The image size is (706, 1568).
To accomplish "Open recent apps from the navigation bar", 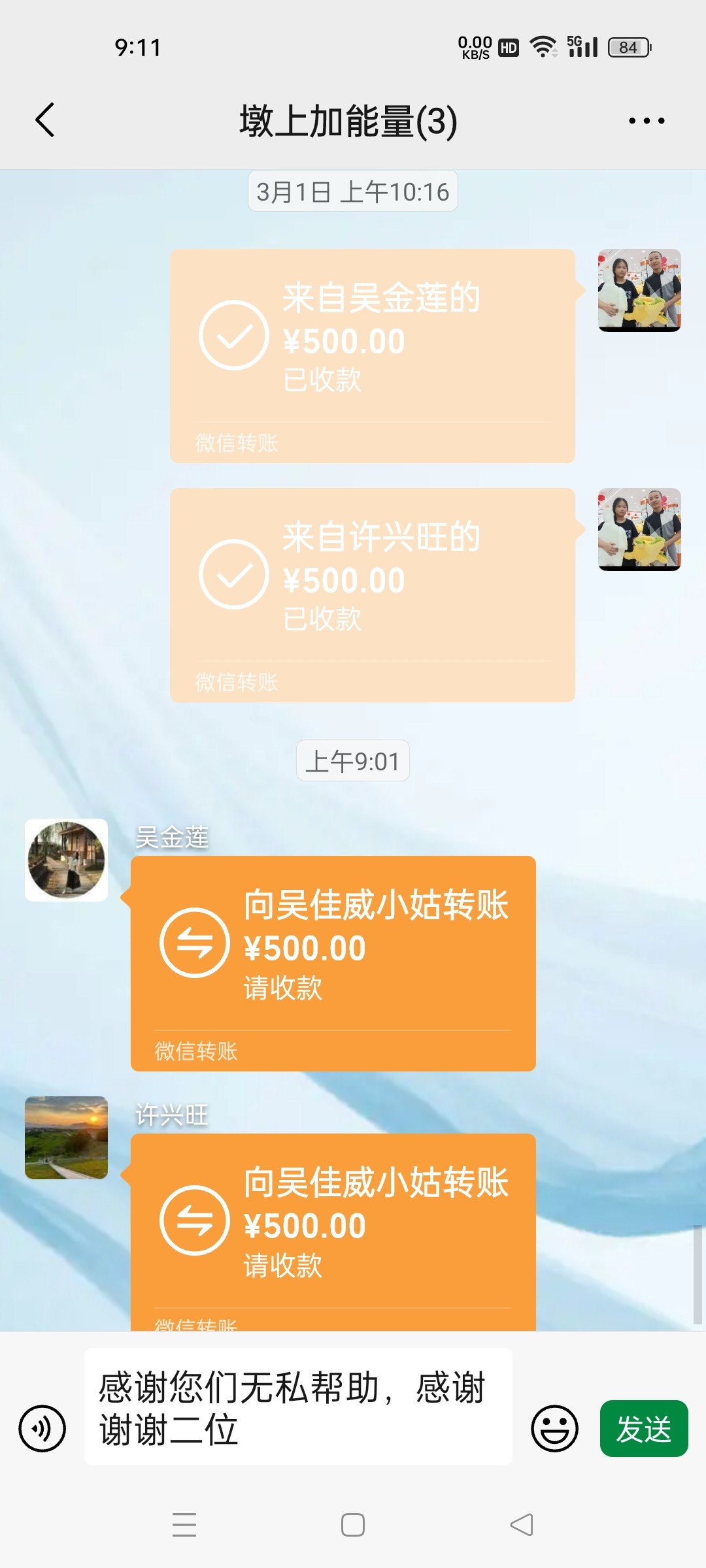I will pyautogui.click(x=184, y=1525).
